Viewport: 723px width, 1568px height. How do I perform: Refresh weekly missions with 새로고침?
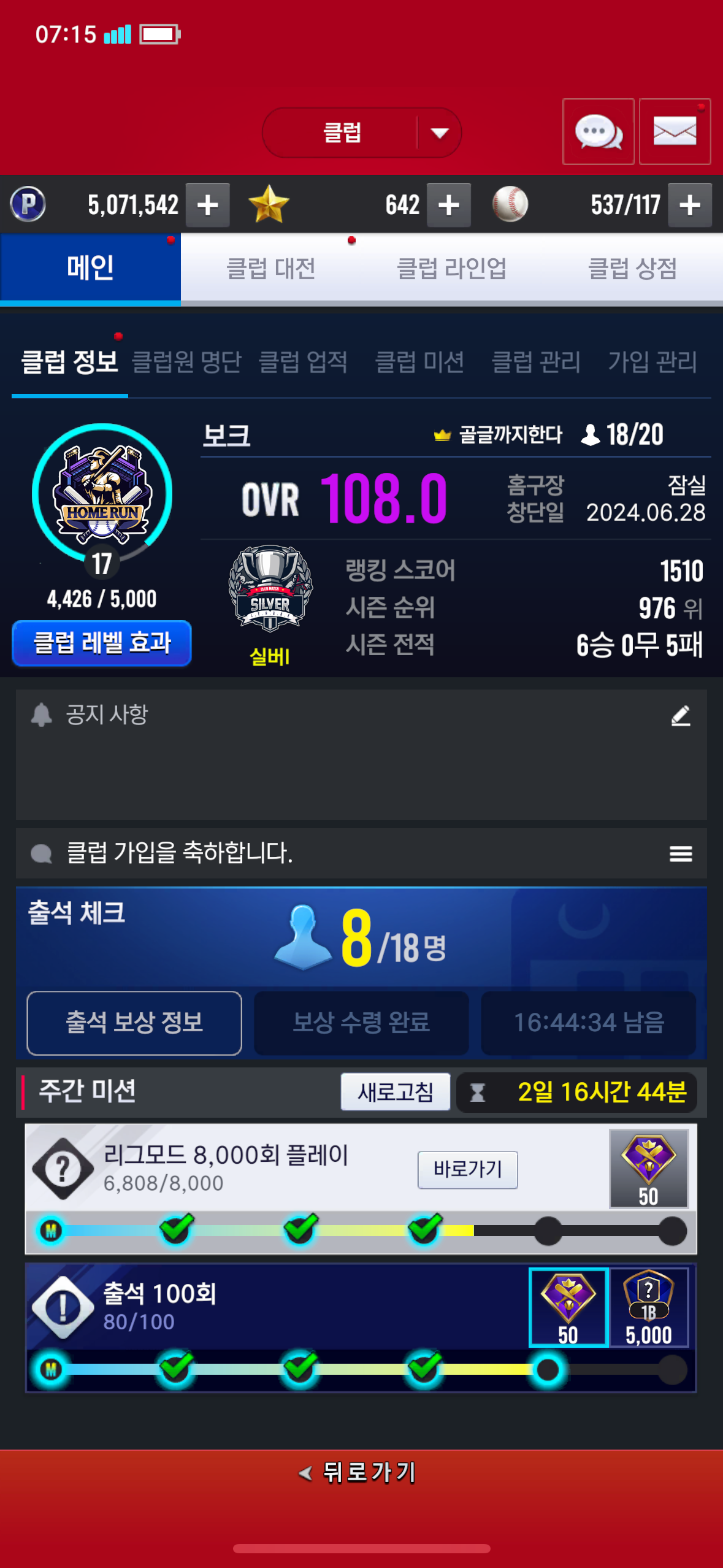[396, 1092]
